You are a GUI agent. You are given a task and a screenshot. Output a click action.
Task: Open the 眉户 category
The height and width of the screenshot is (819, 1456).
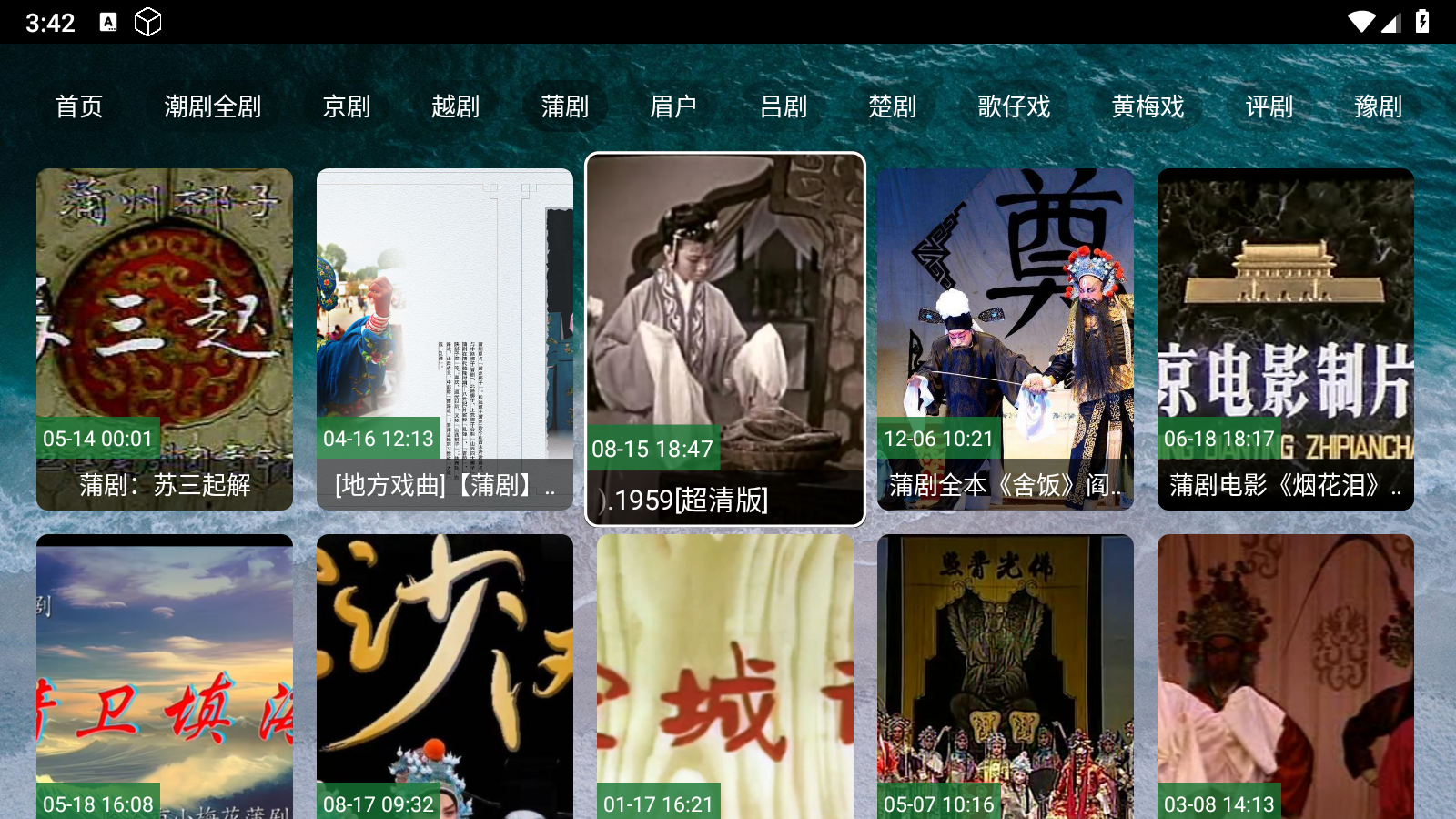pyautogui.click(x=674, y=106)
